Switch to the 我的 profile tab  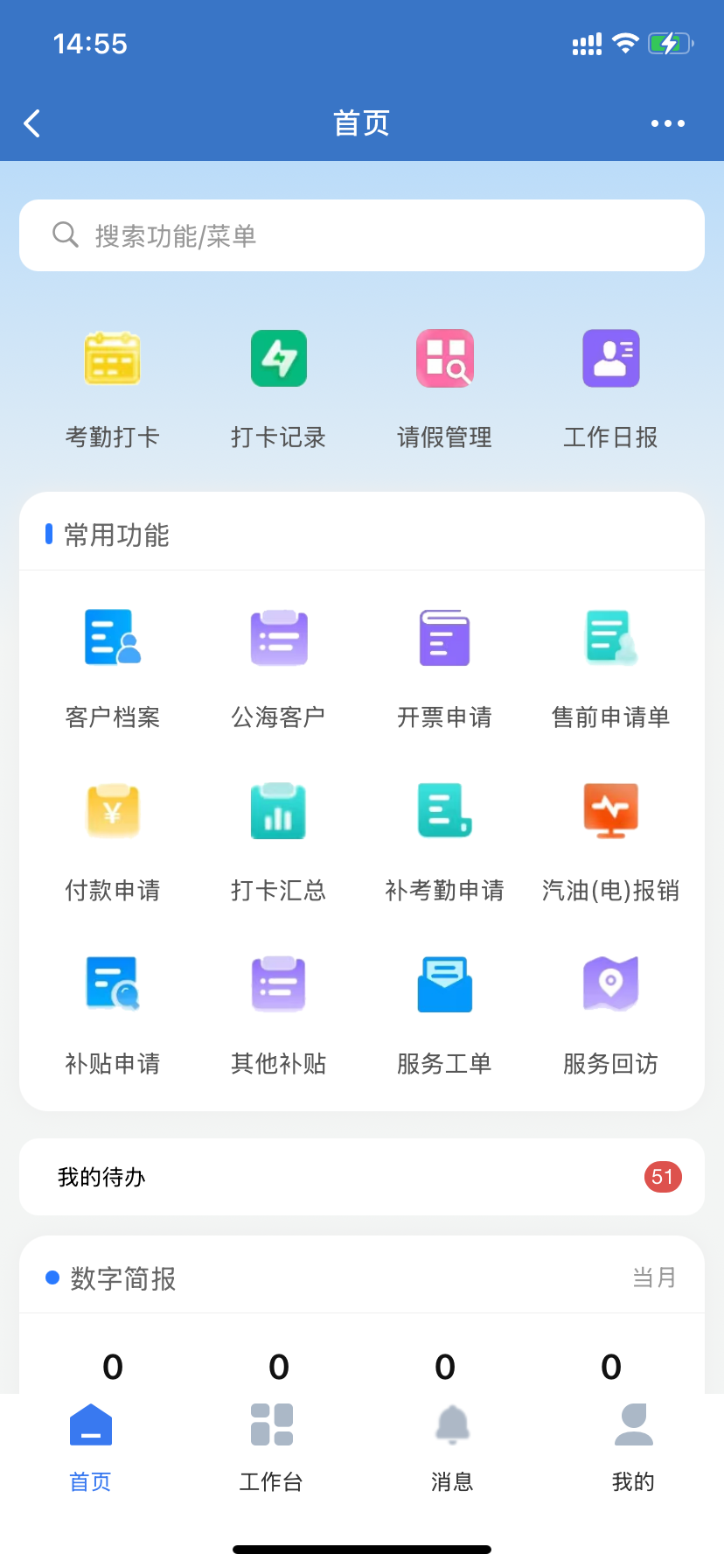pos(633,1444)
